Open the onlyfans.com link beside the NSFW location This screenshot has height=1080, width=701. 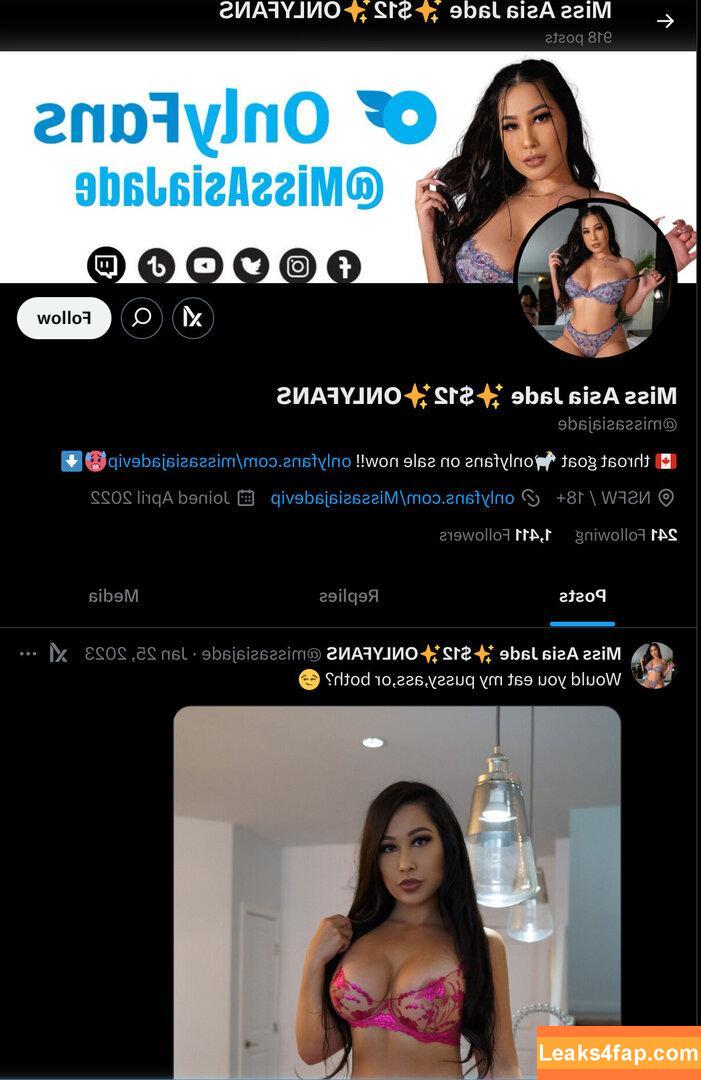click(393, 497)
